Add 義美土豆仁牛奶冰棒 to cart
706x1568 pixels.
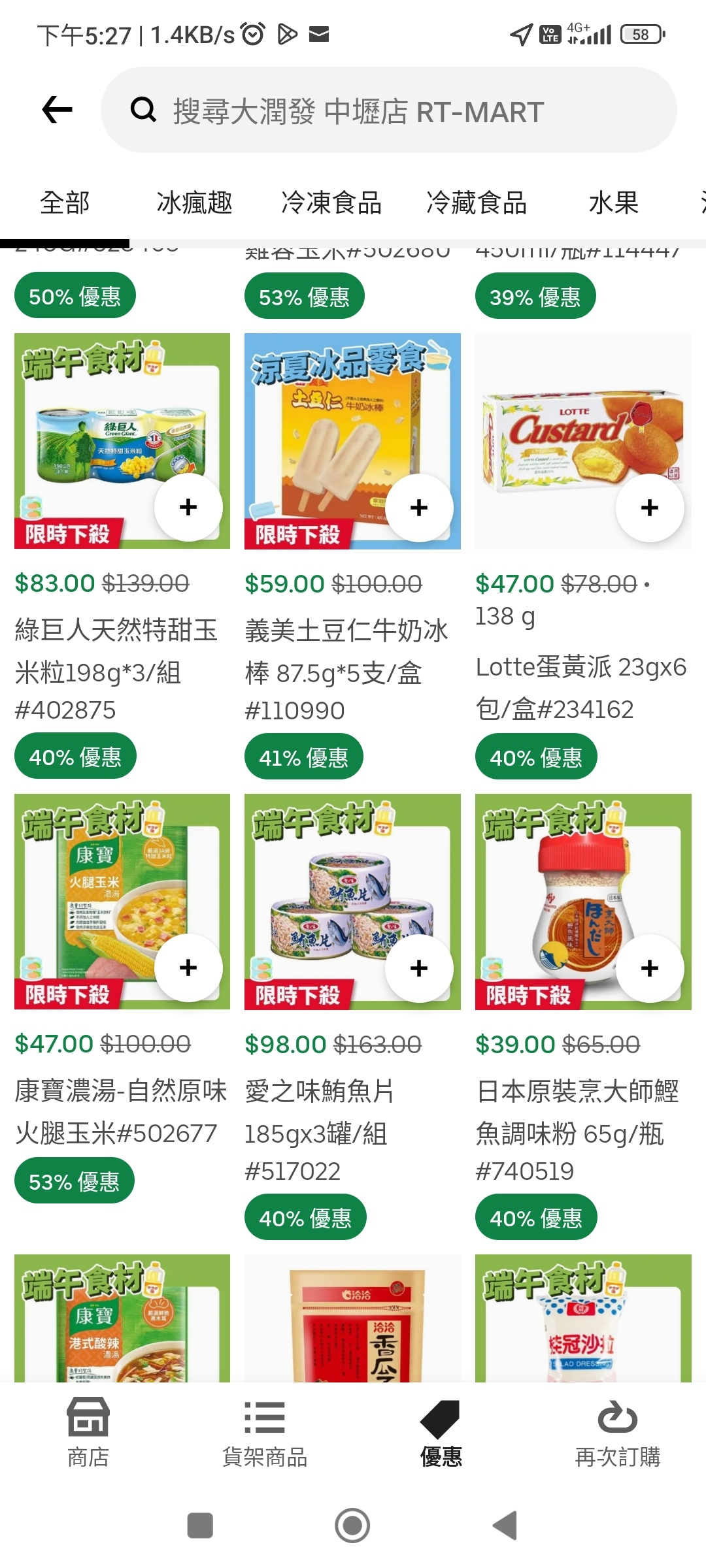click(x=419, y=508)
